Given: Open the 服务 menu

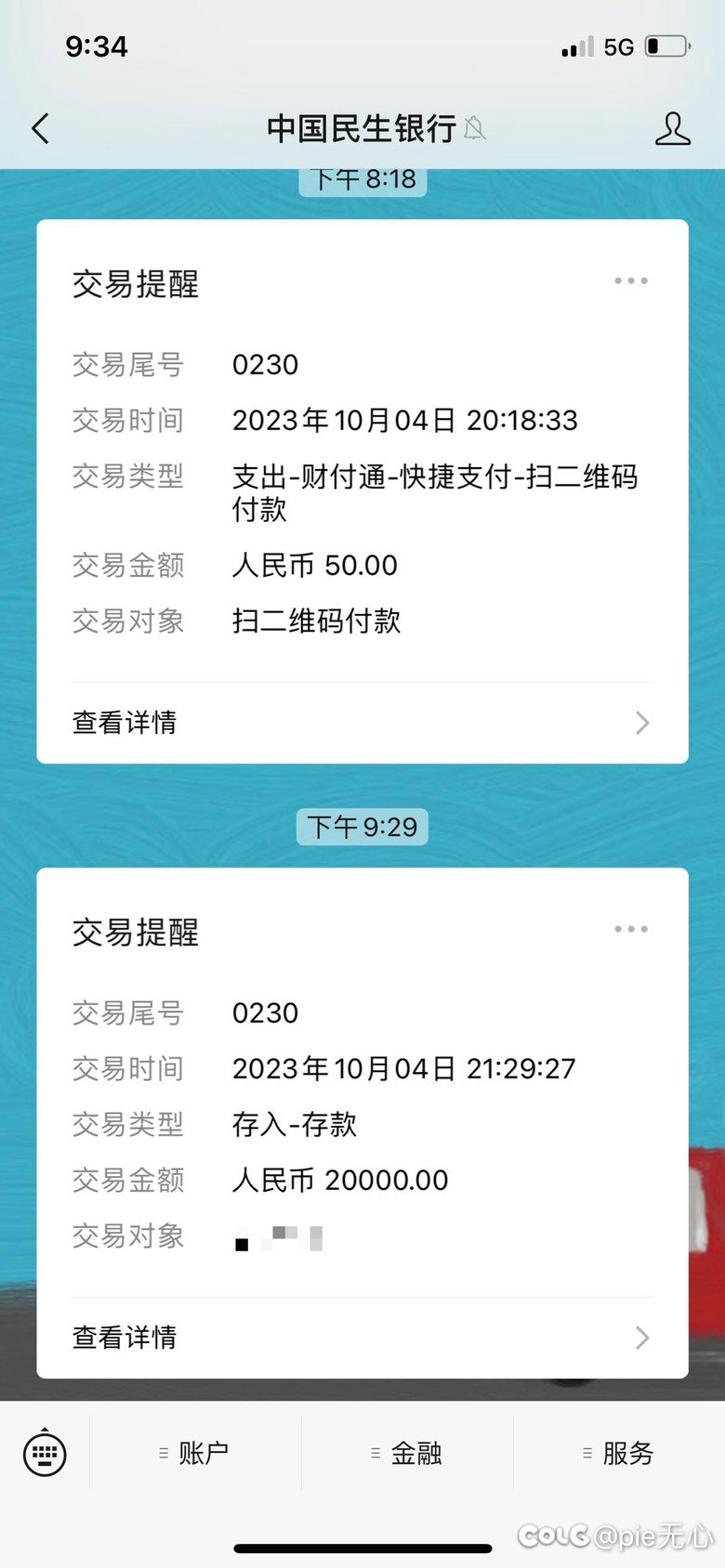Looking at the screenshot, I should pos(619,1453).
